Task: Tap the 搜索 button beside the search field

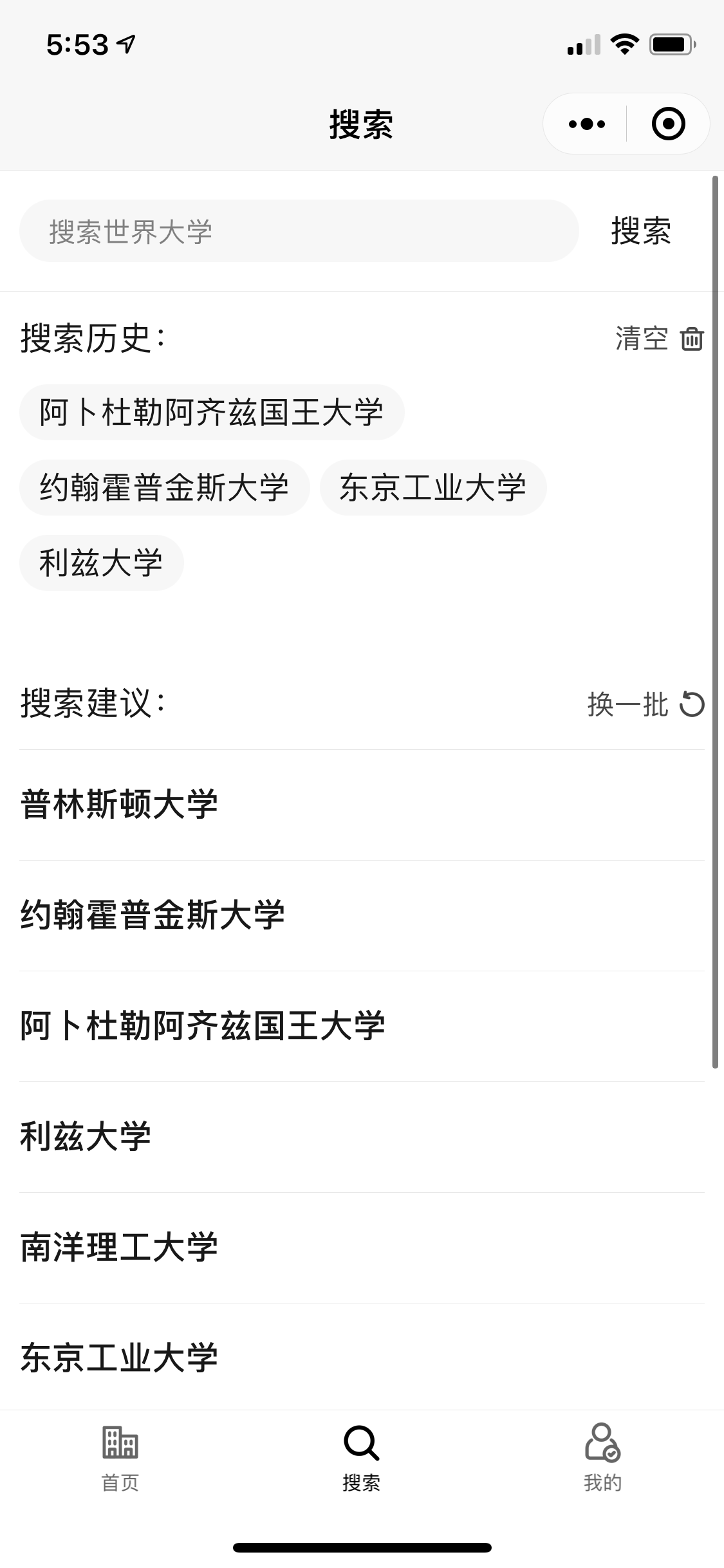Action: (x=641, y=231)
